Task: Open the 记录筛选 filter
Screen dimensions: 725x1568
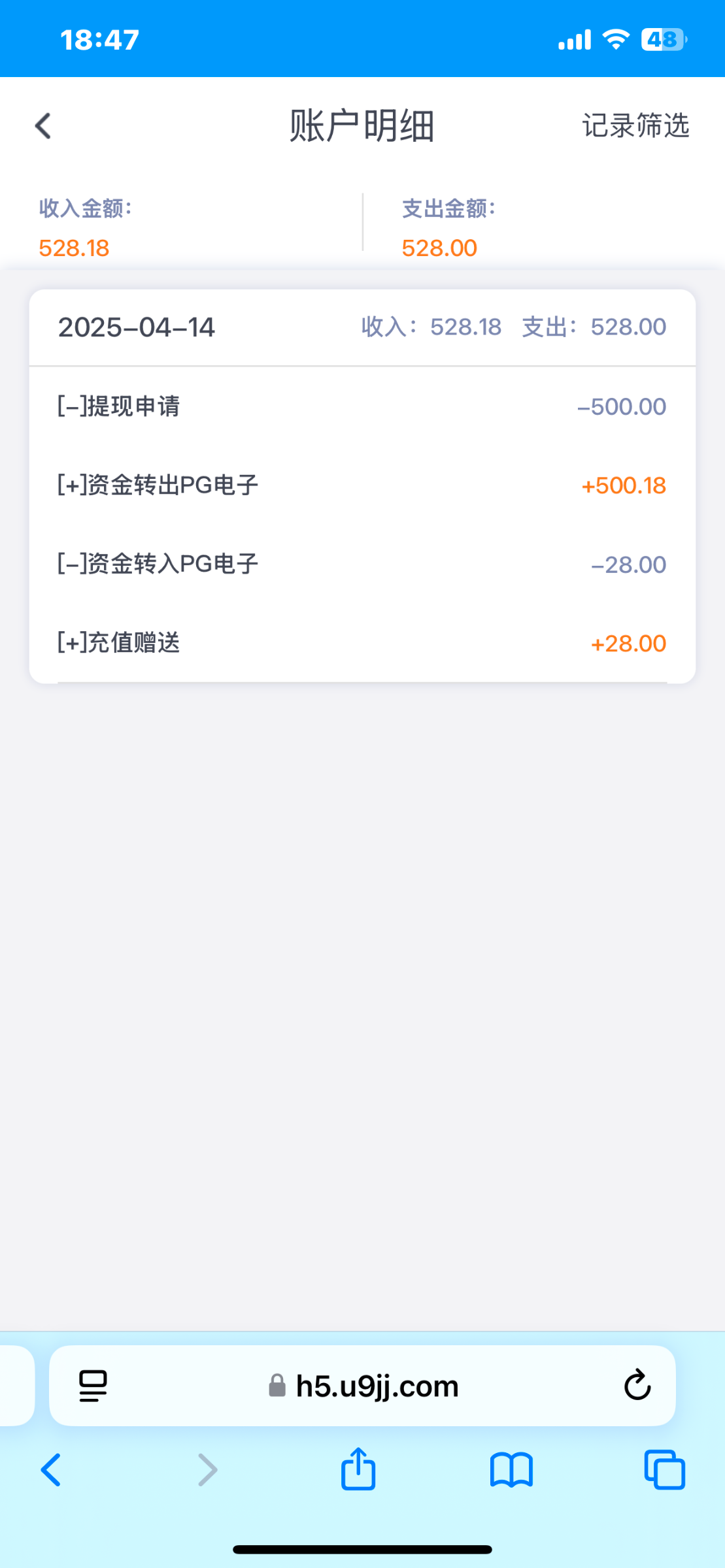Action: [x=635, y=125]
